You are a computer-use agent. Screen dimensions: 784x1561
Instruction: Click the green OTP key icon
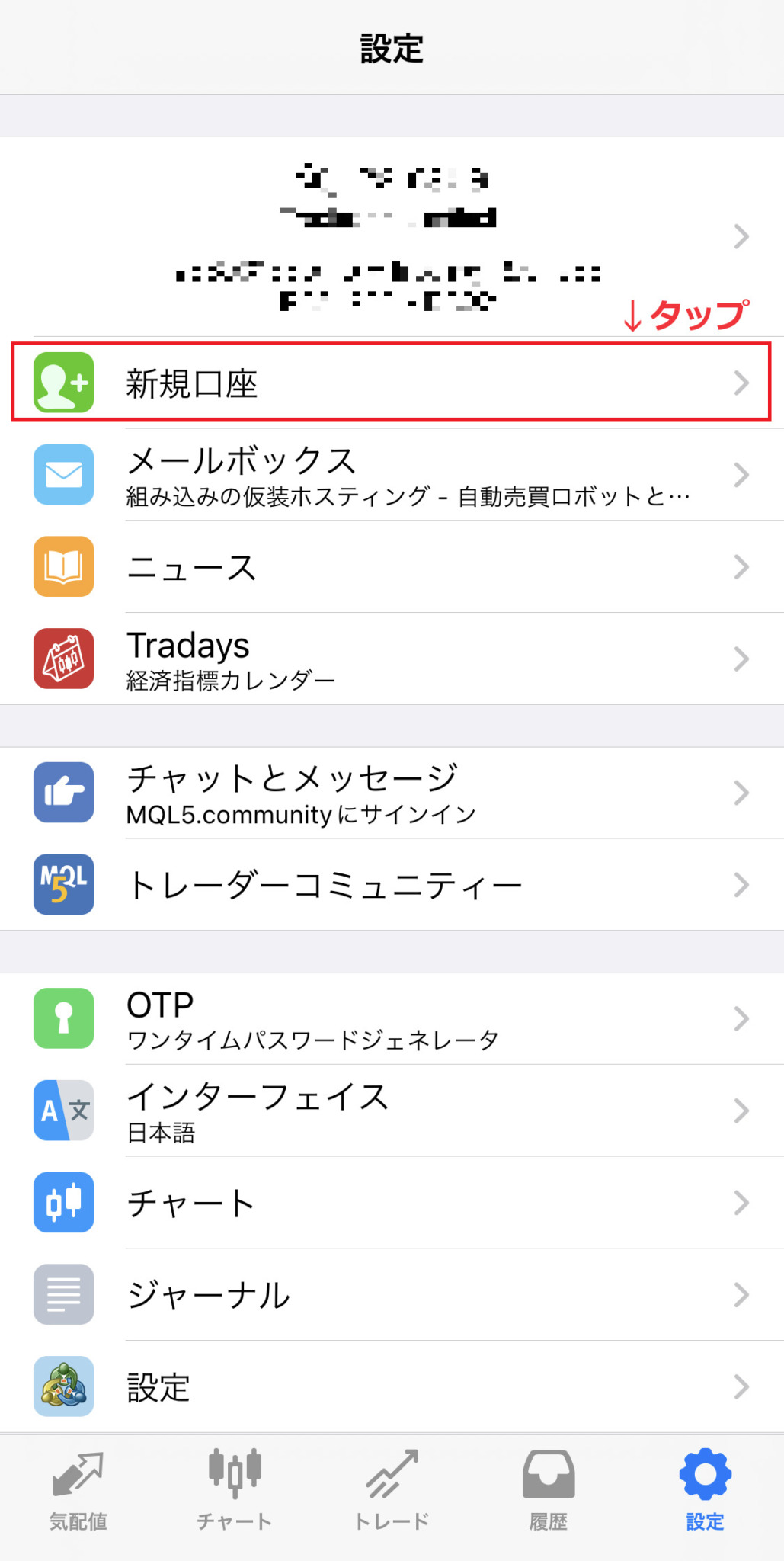63,1019
